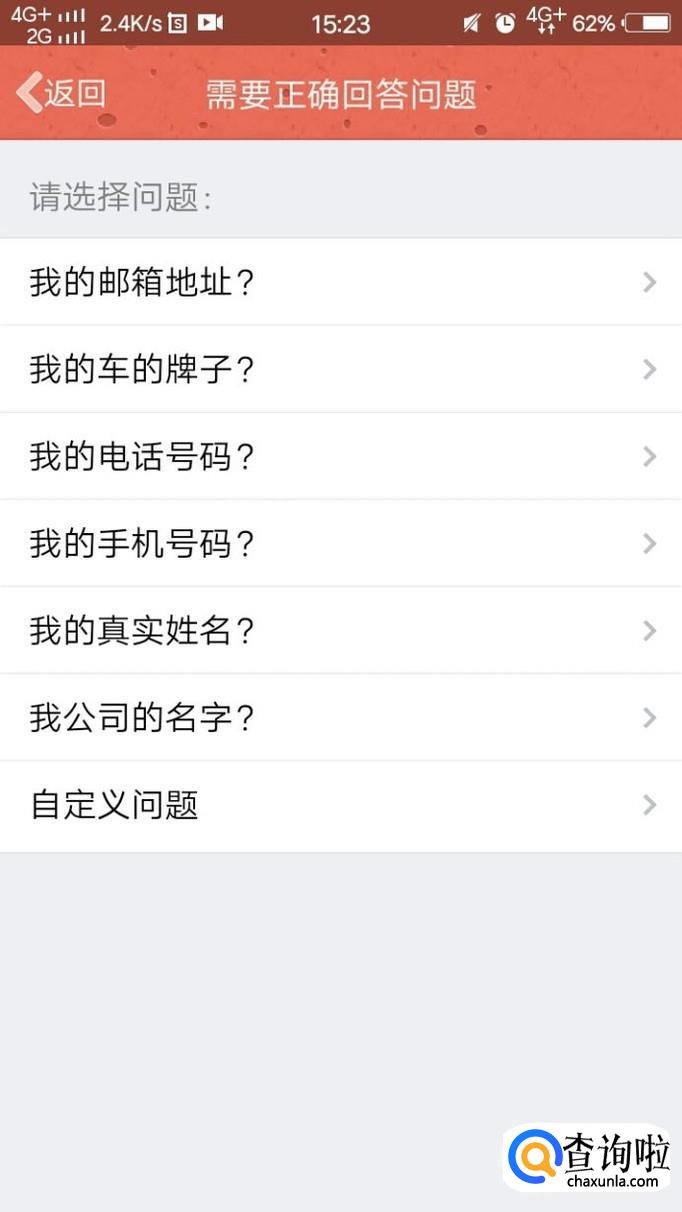Select the 我的邮箱地址 question

coord(340,282)
